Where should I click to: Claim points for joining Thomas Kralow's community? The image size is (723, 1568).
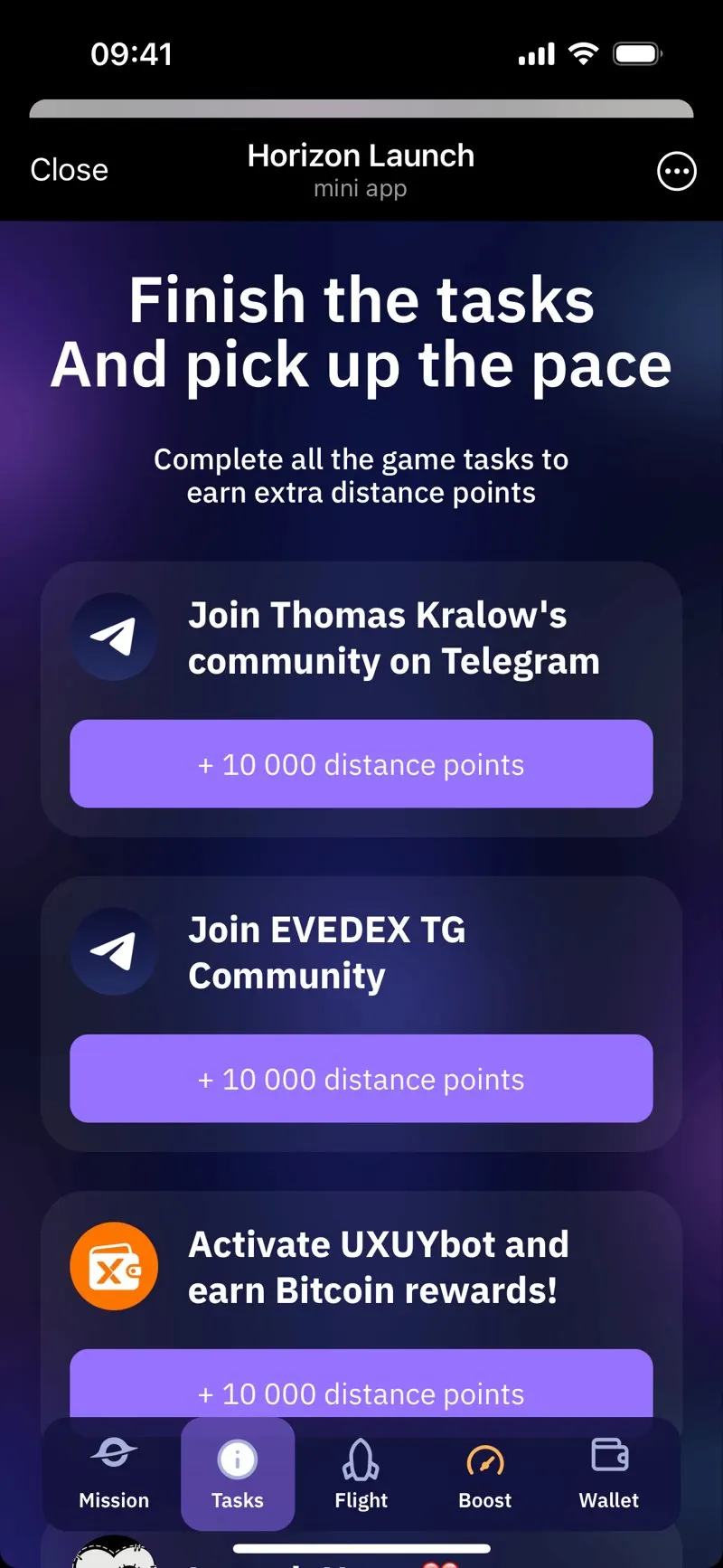[361, 764]
